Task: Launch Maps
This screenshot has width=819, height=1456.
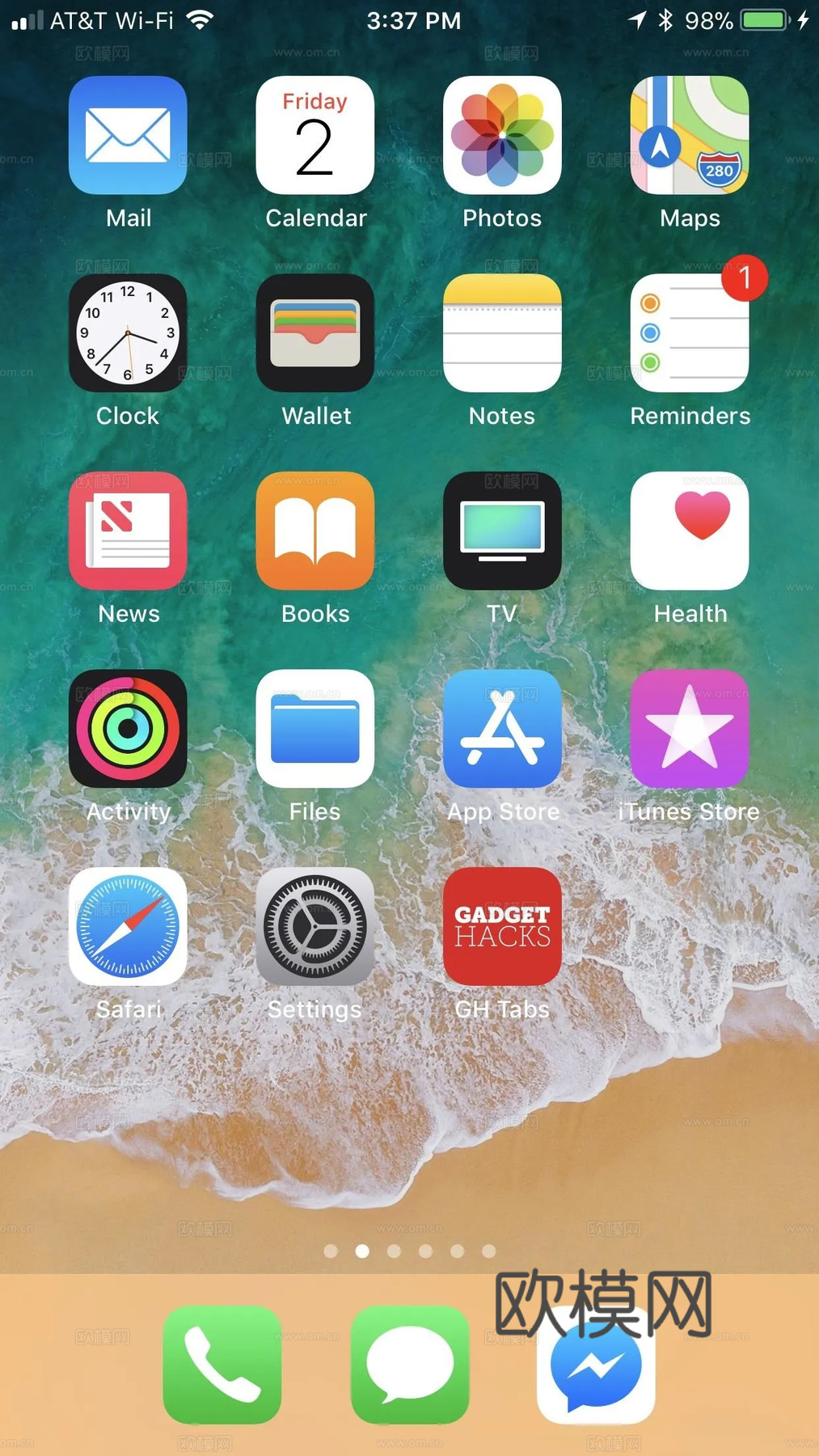Action: click(x=690, y=135)
